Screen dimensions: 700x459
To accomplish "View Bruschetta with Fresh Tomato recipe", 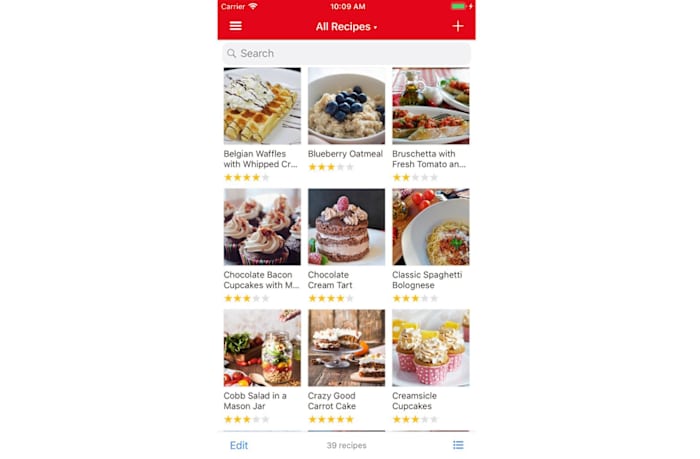I will click(430, 107).
